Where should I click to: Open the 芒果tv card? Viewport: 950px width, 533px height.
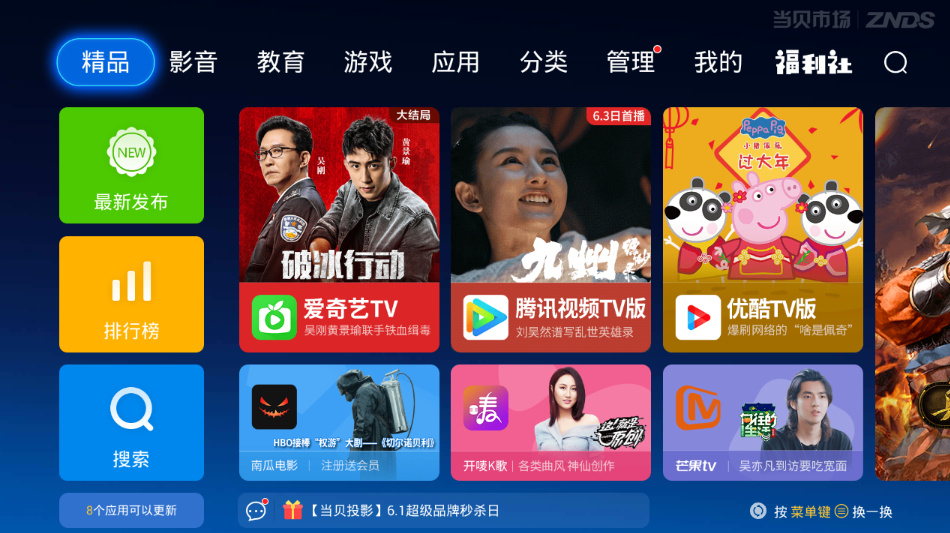763,423
